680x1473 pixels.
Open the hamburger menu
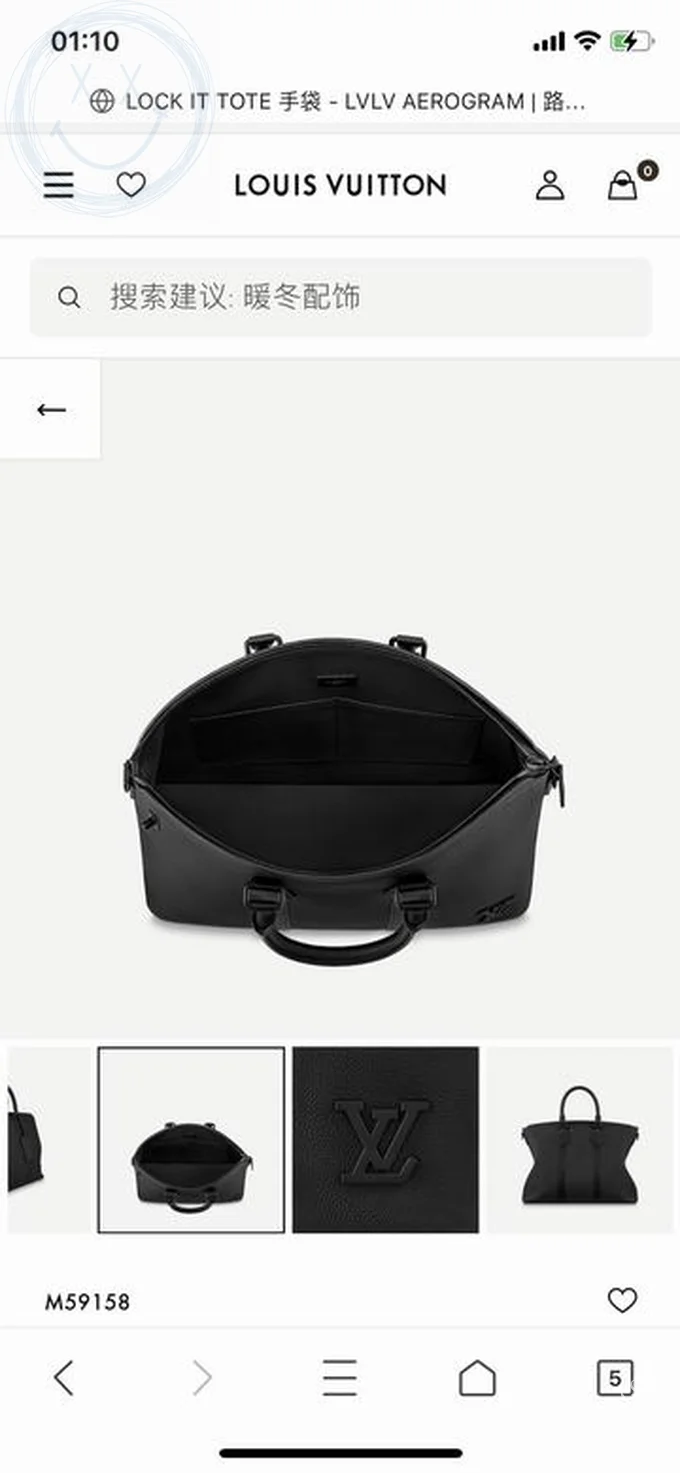[x=59, y=185]
